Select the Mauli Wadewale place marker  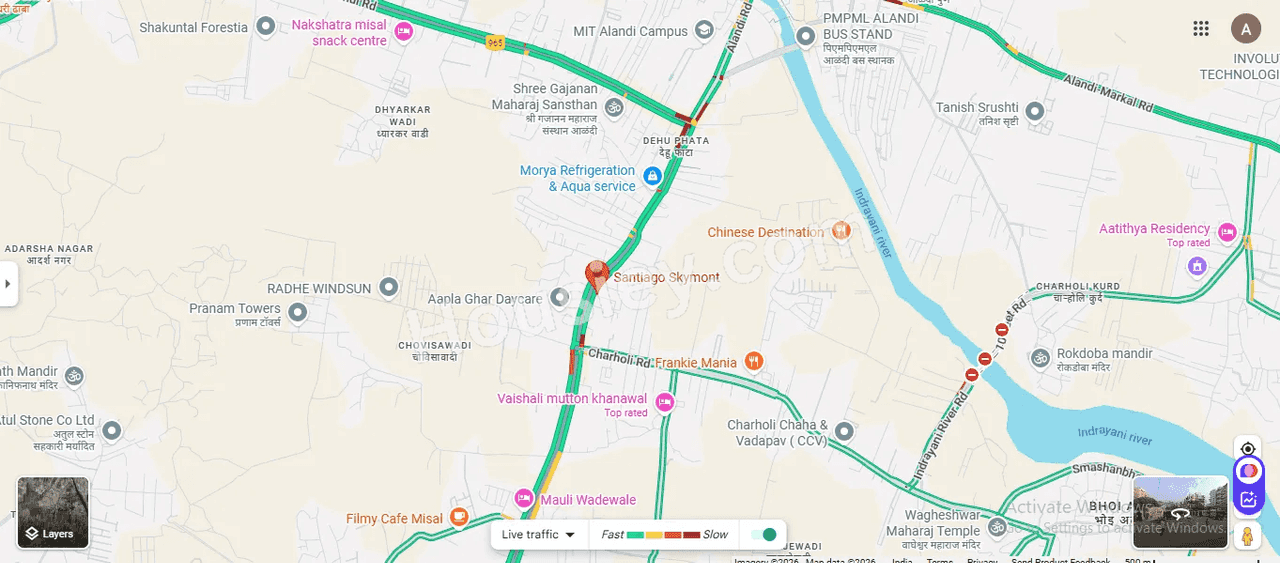coord(523,498)
